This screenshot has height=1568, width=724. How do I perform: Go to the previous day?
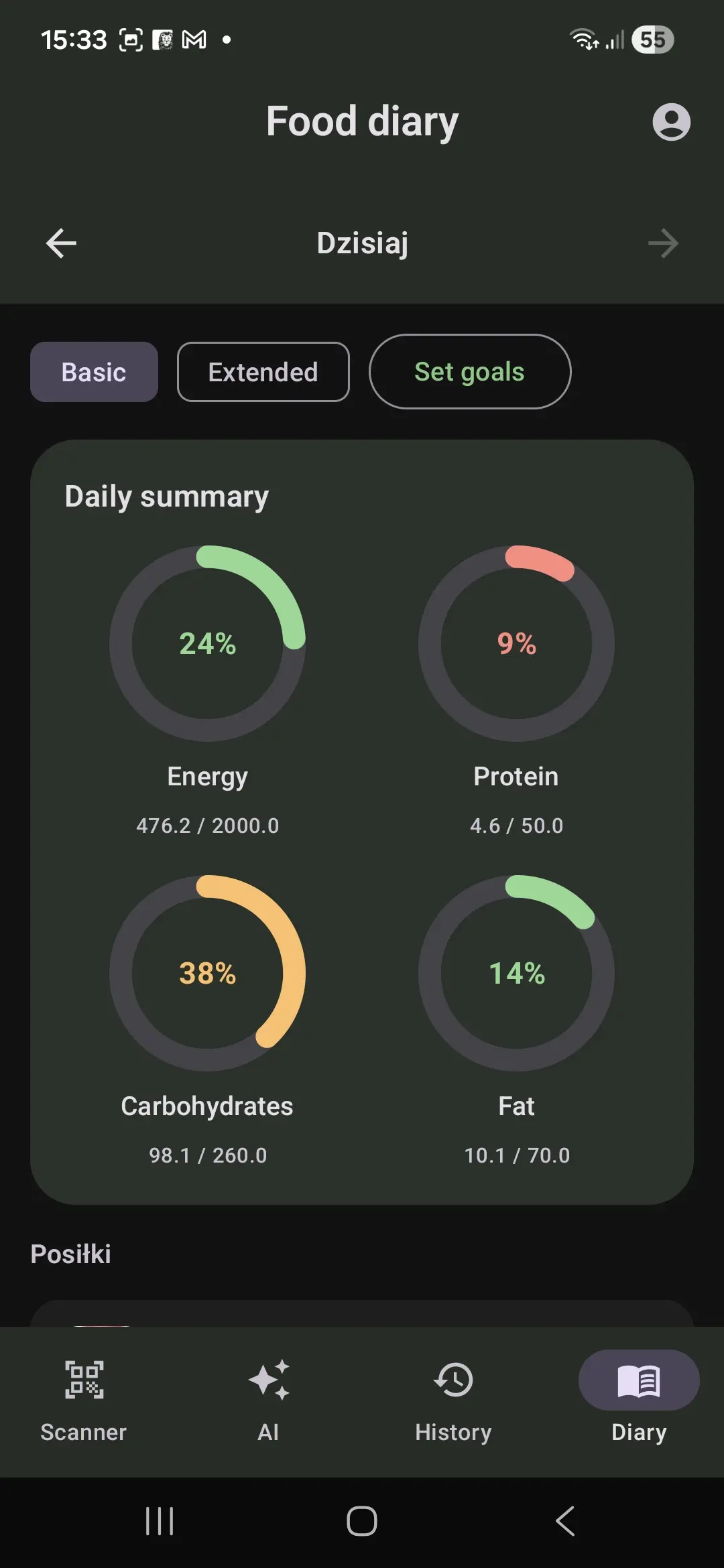[x=61, y=243]
